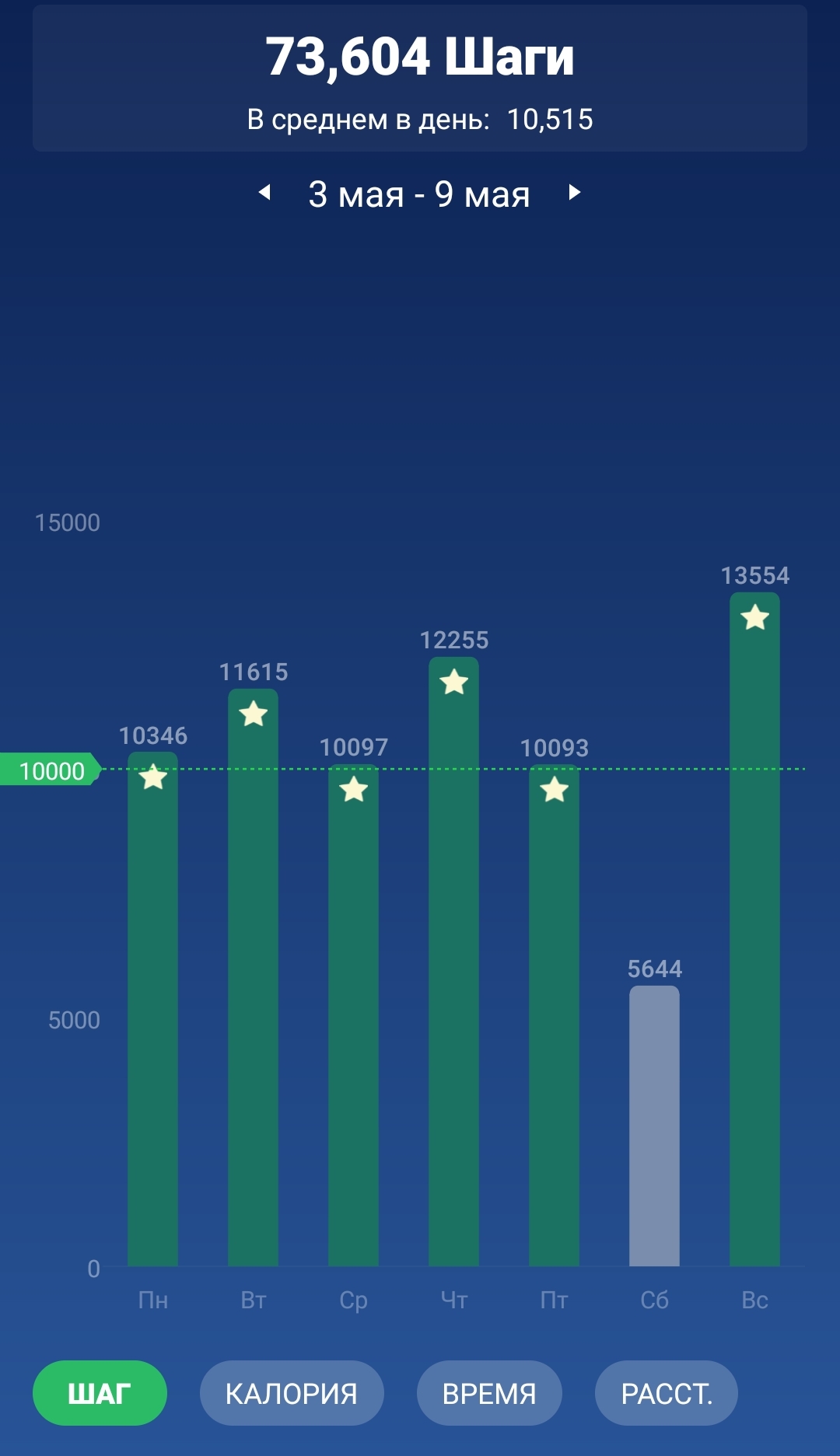Viewport: 840px width, 1456px height.
Task: Go to the next week arrow
Action: tap(575, 192)
